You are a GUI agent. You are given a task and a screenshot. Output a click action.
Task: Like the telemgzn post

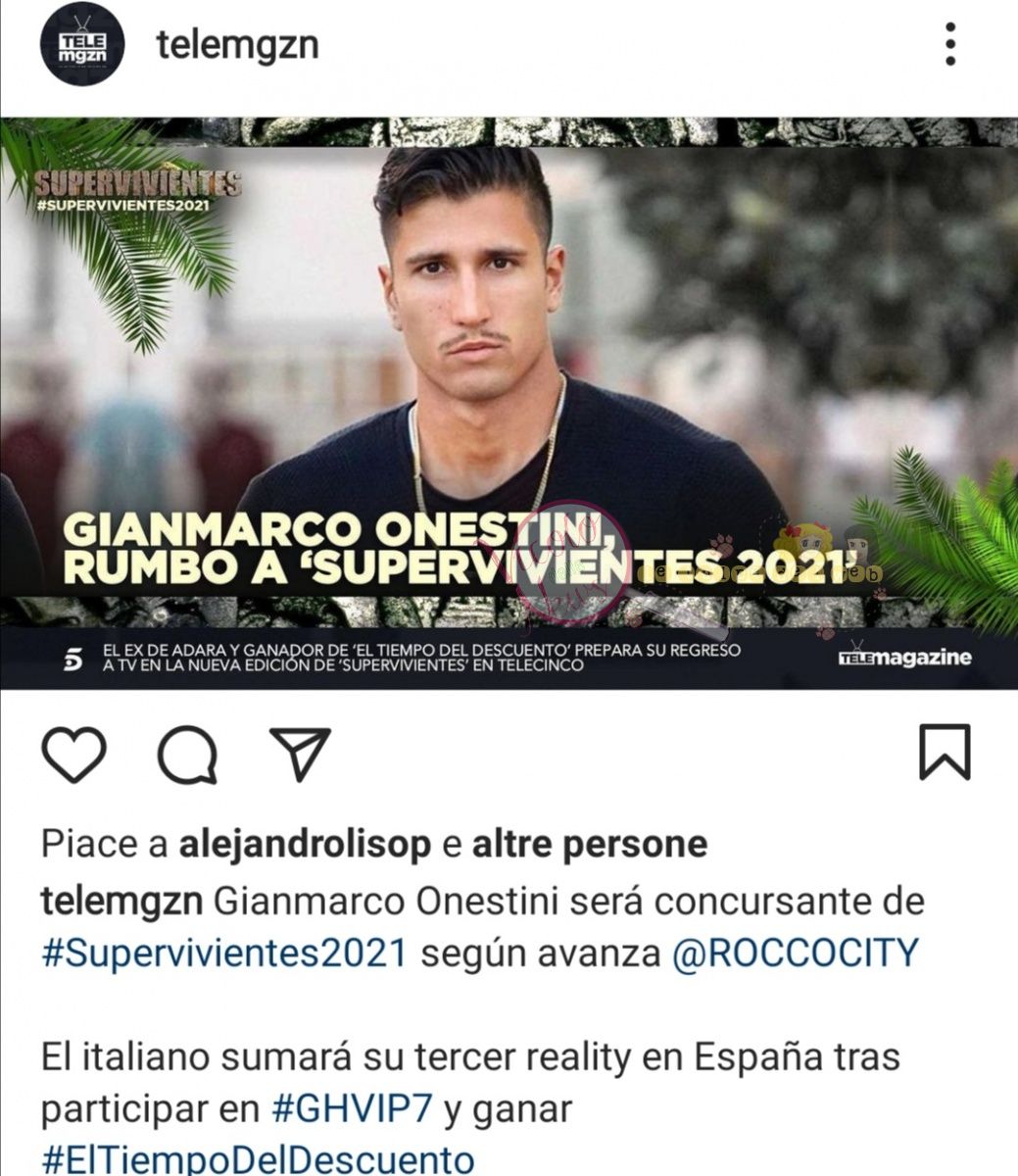point(74,754)
